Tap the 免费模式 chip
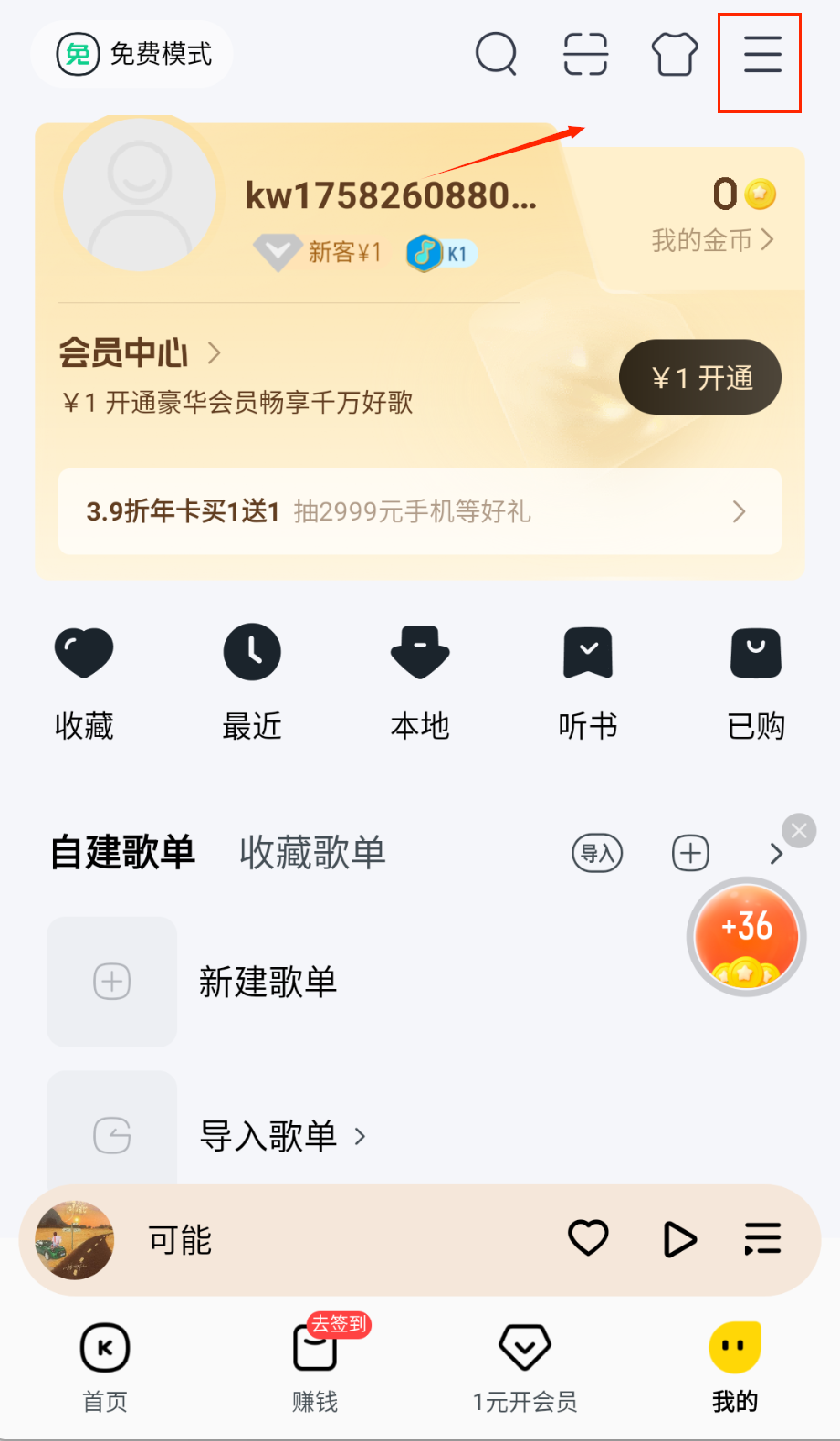The height and width of the screenshot is (1441, 840). (x=133, y=54)
